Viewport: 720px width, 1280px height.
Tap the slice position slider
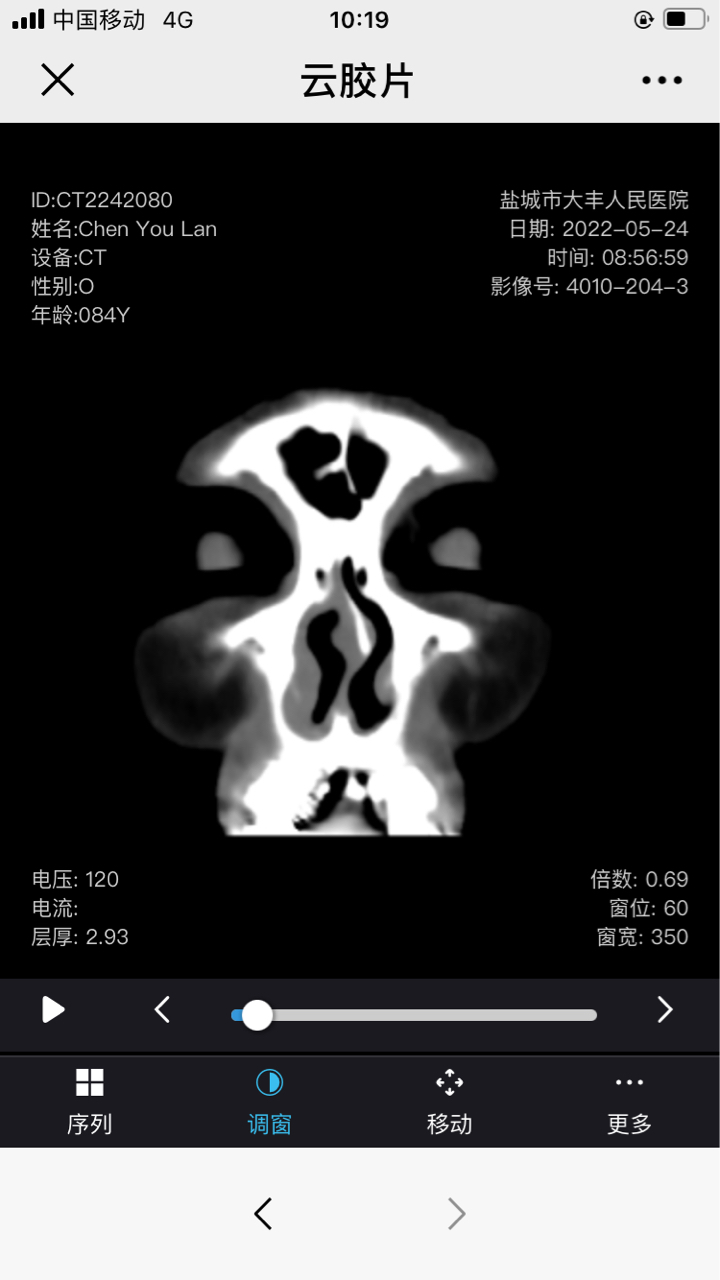pos(257,1015)
